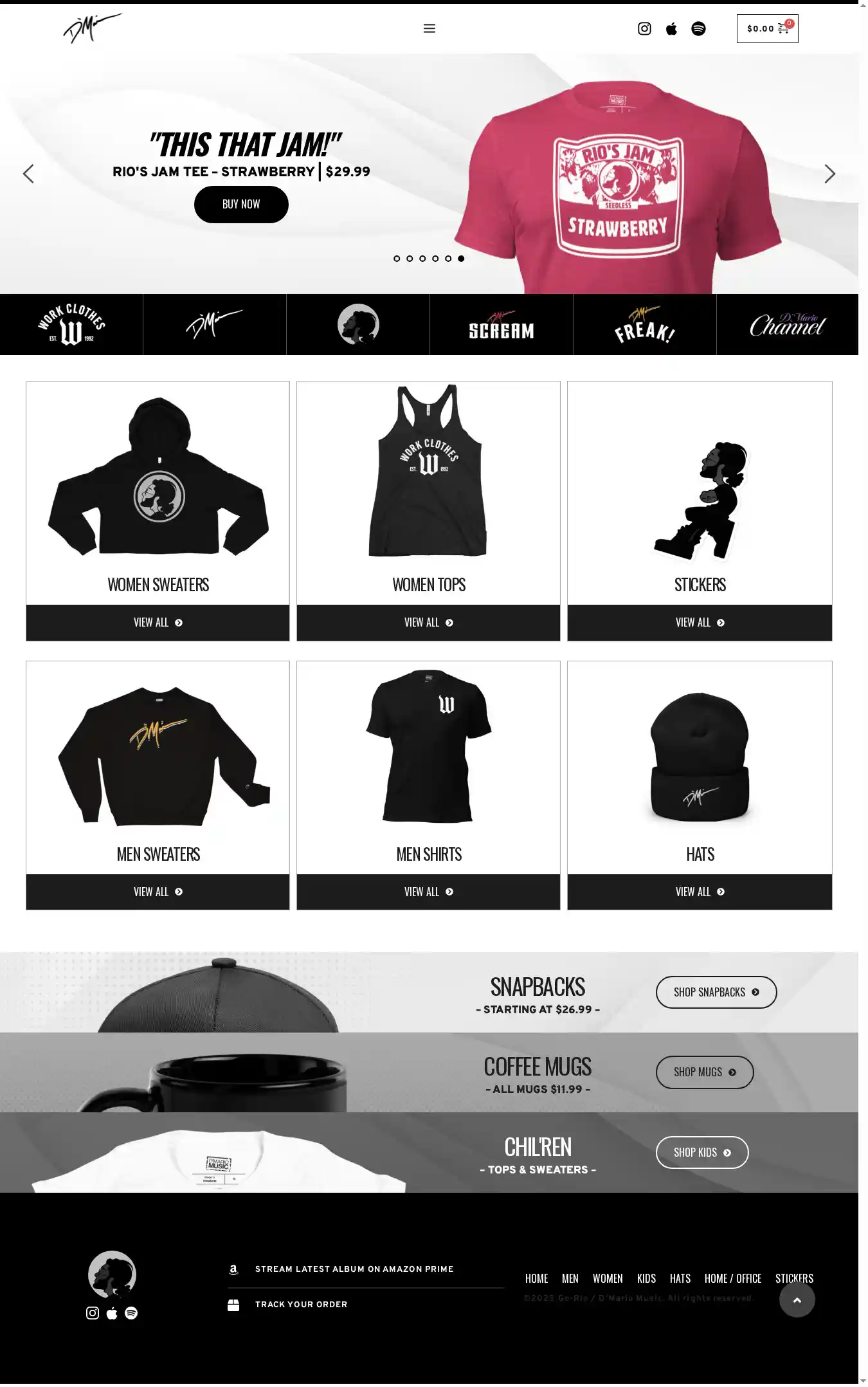View all Women Tops
Image resolution: width=868 pixels, height=1387 pixels.
click(x=429, y=623)
